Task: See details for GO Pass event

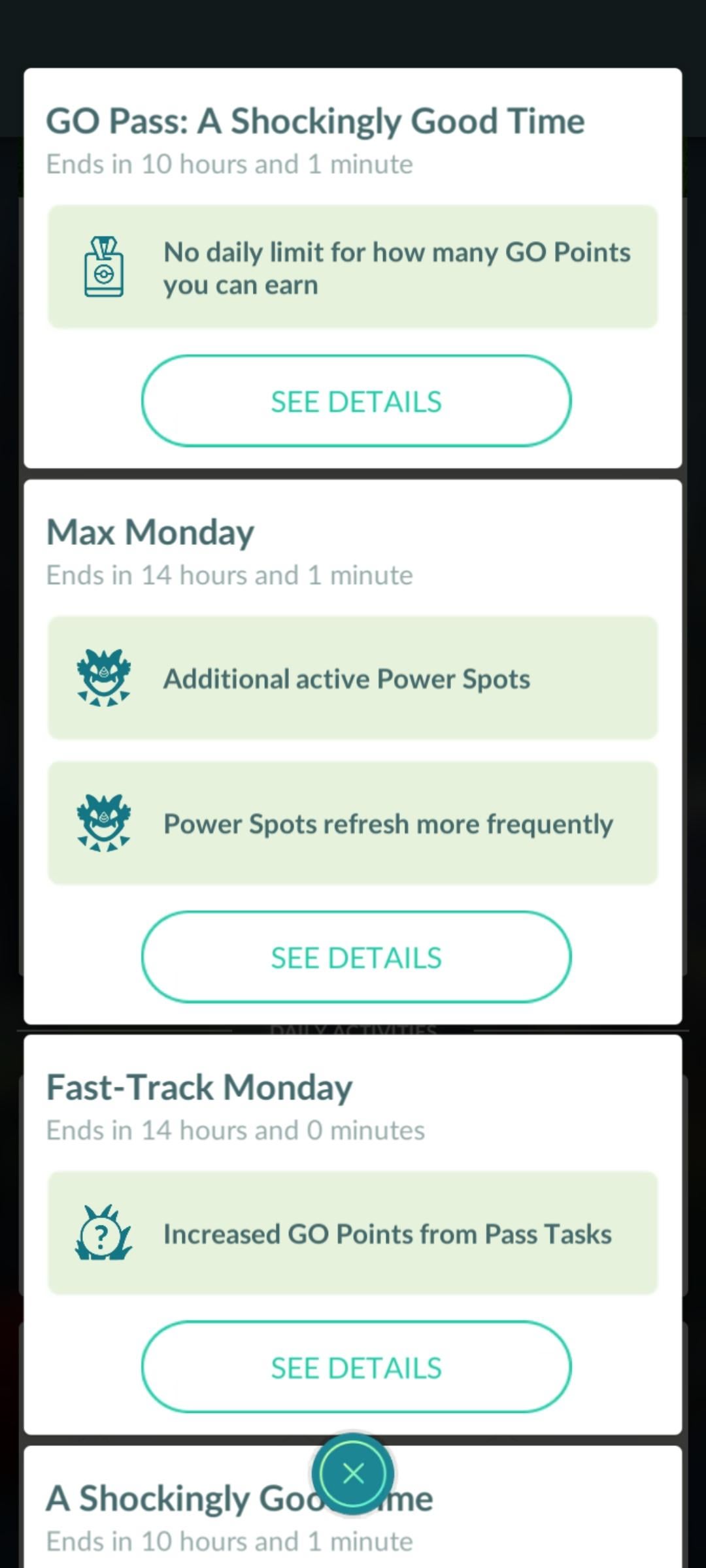Action: pyautogui.click(x=356, y=401)
